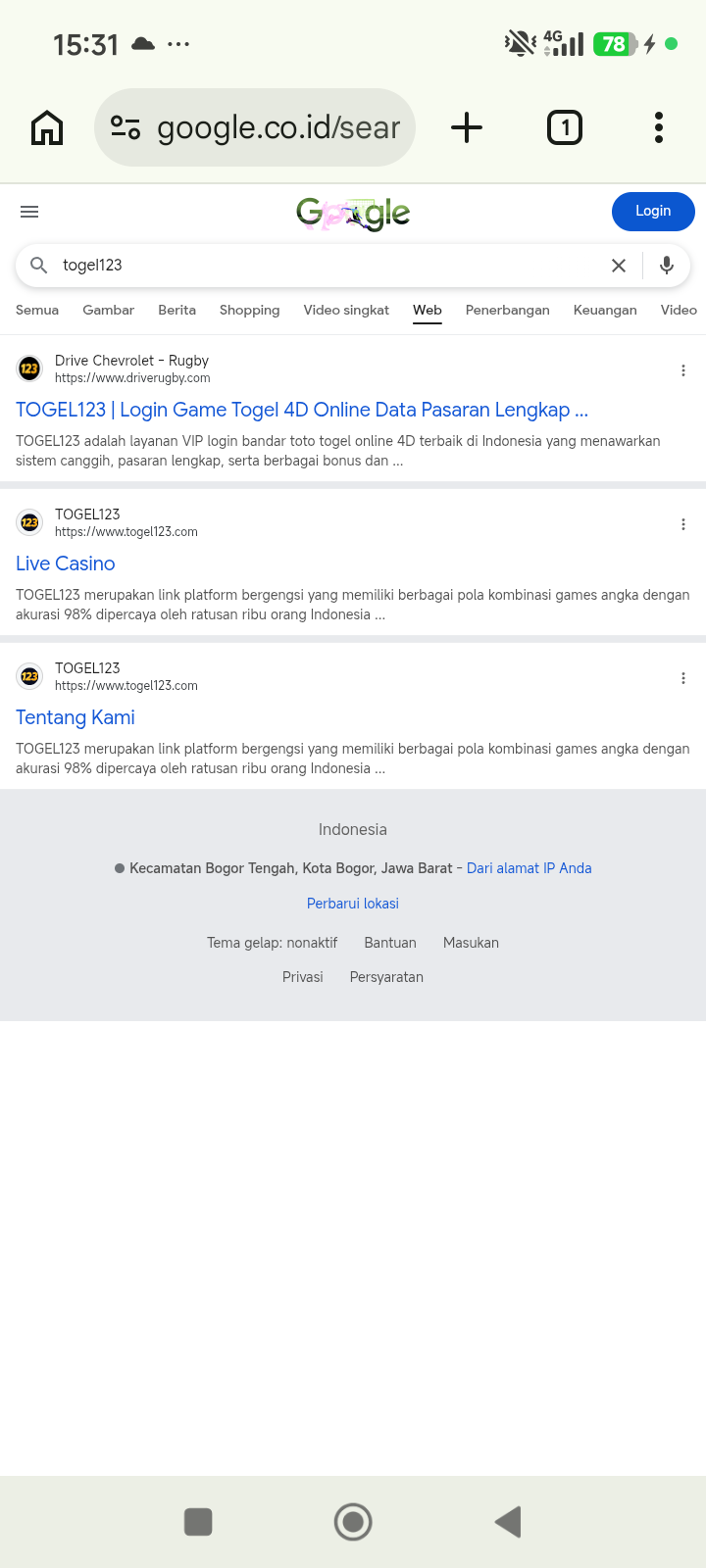706x1568 pixels.
Task: Switch to the Berita results tab
Action: click(x=177, y=310)
